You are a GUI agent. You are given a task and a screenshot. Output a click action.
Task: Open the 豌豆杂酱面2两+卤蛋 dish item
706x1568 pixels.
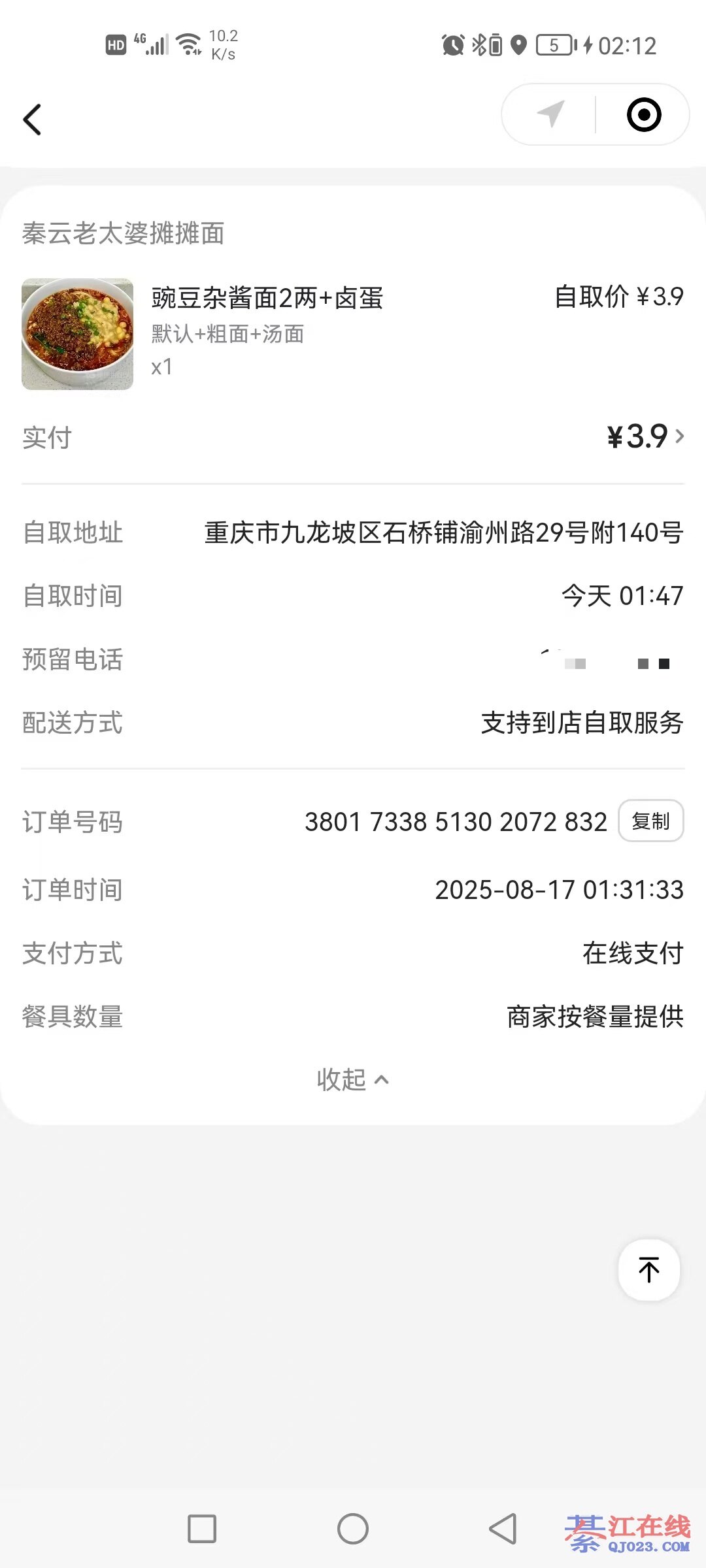click(x=267, y=299)
